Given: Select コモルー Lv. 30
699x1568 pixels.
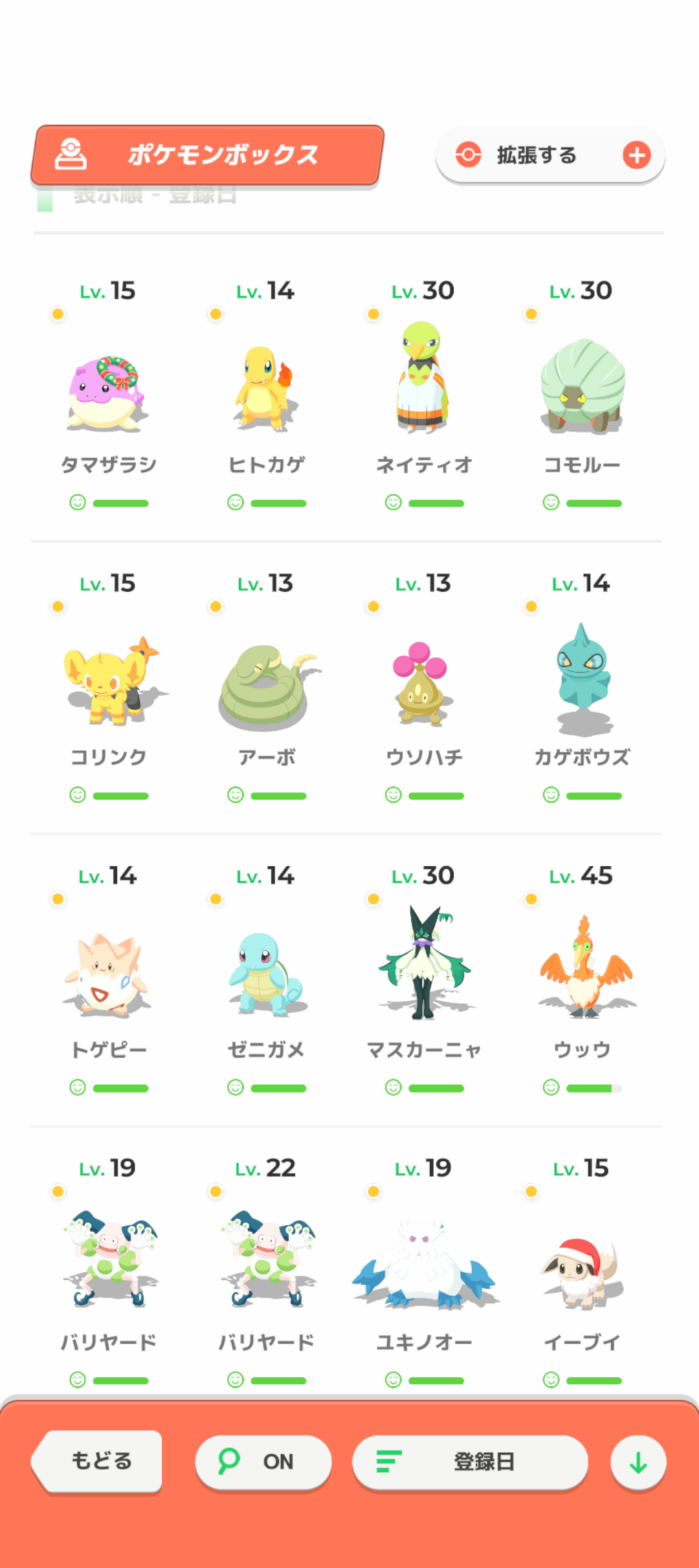Looking at the screenshot, I should click(x=581, y=388).
